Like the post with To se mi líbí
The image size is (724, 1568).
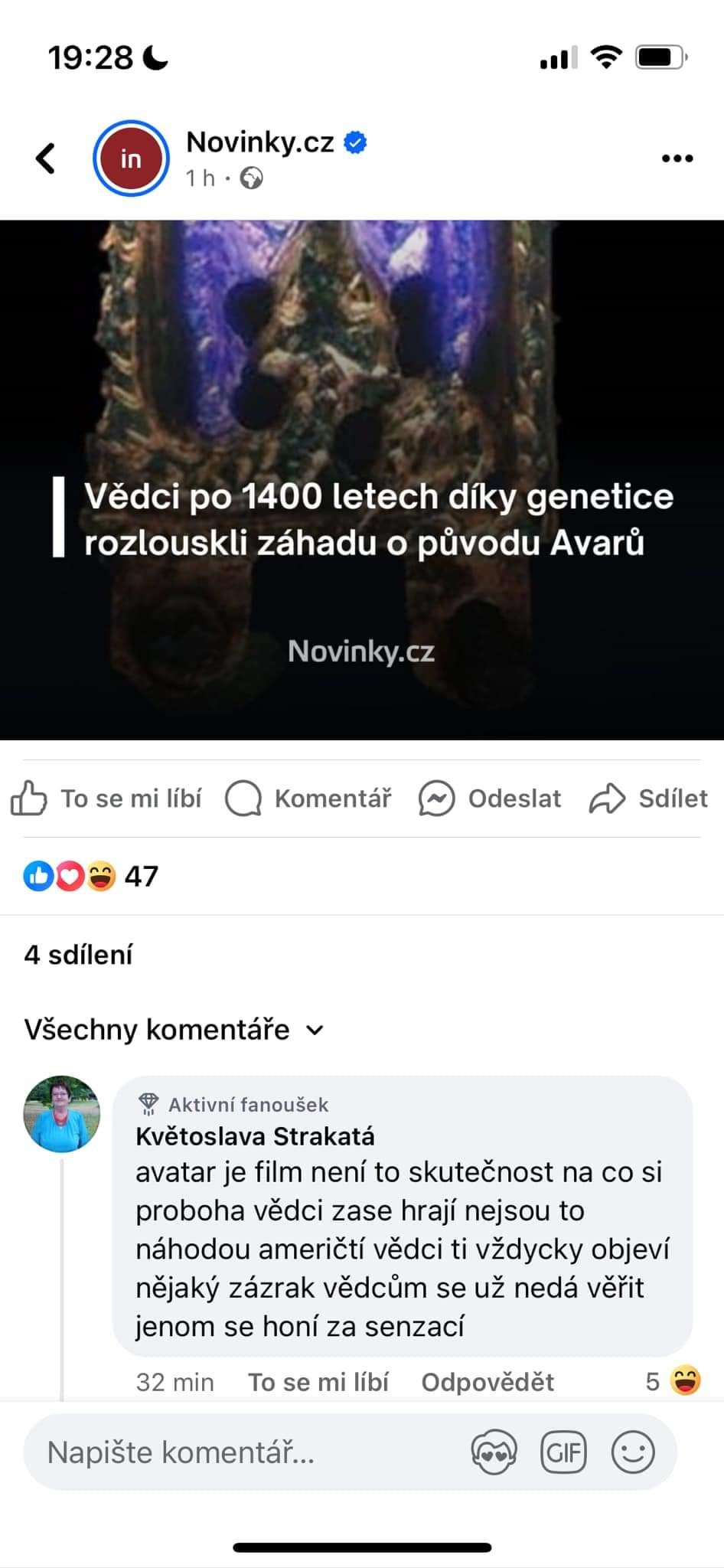point(106,799)
